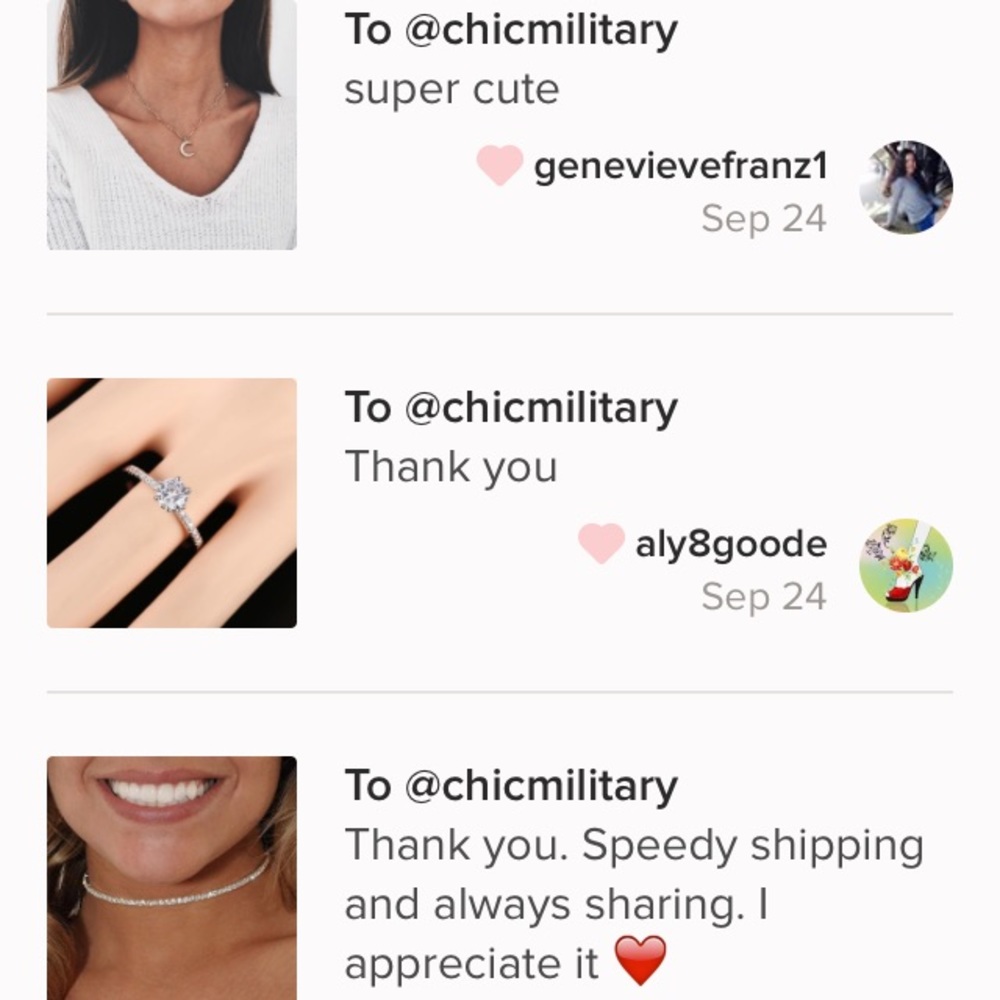Viewport: 1000px width, 1000px height.
Task: Tap the genevievefranz1 username
Action: tap(680, 166)
